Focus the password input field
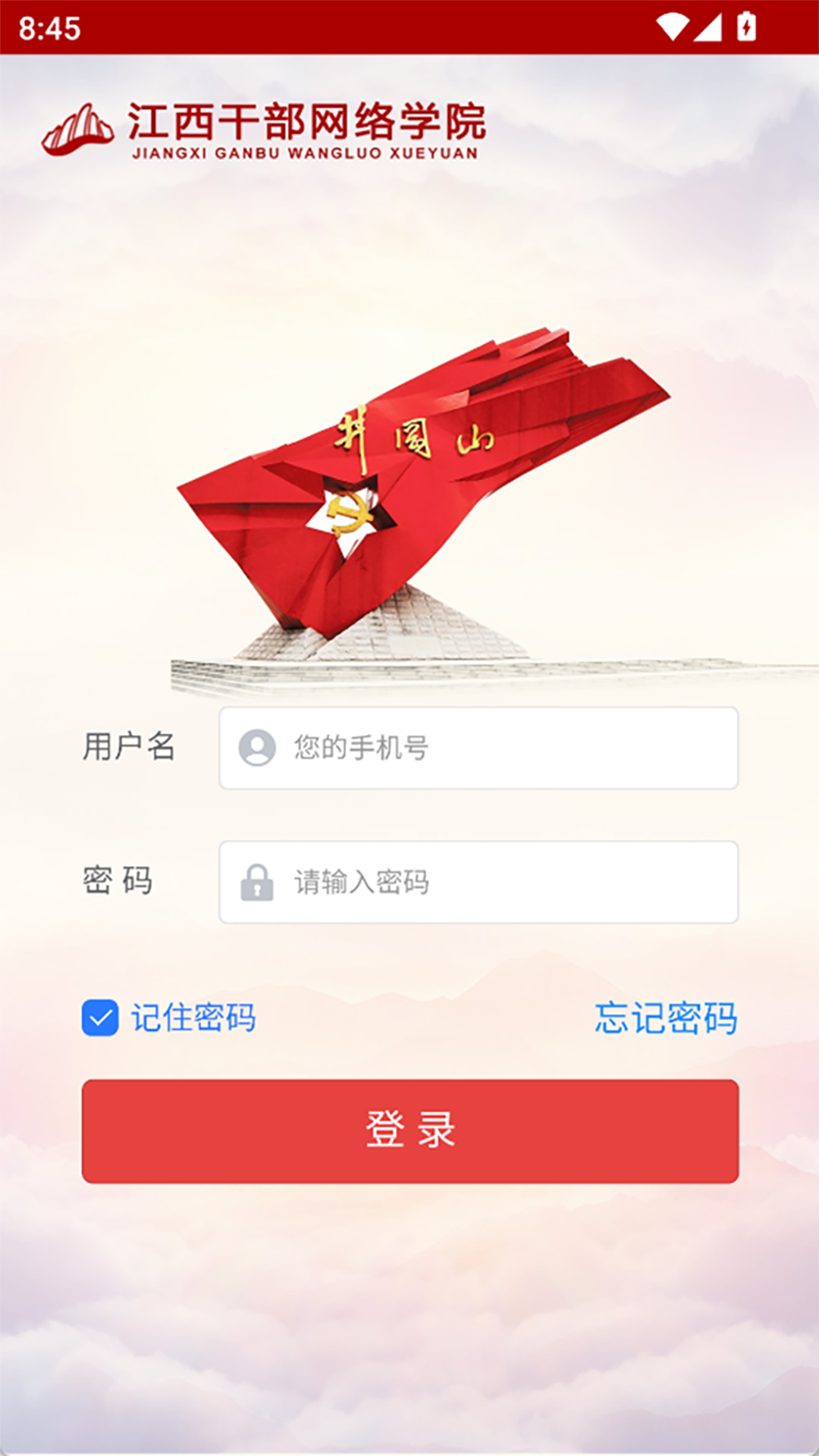The height and width of the screenshot is (1456, 819). pos(479,882)
